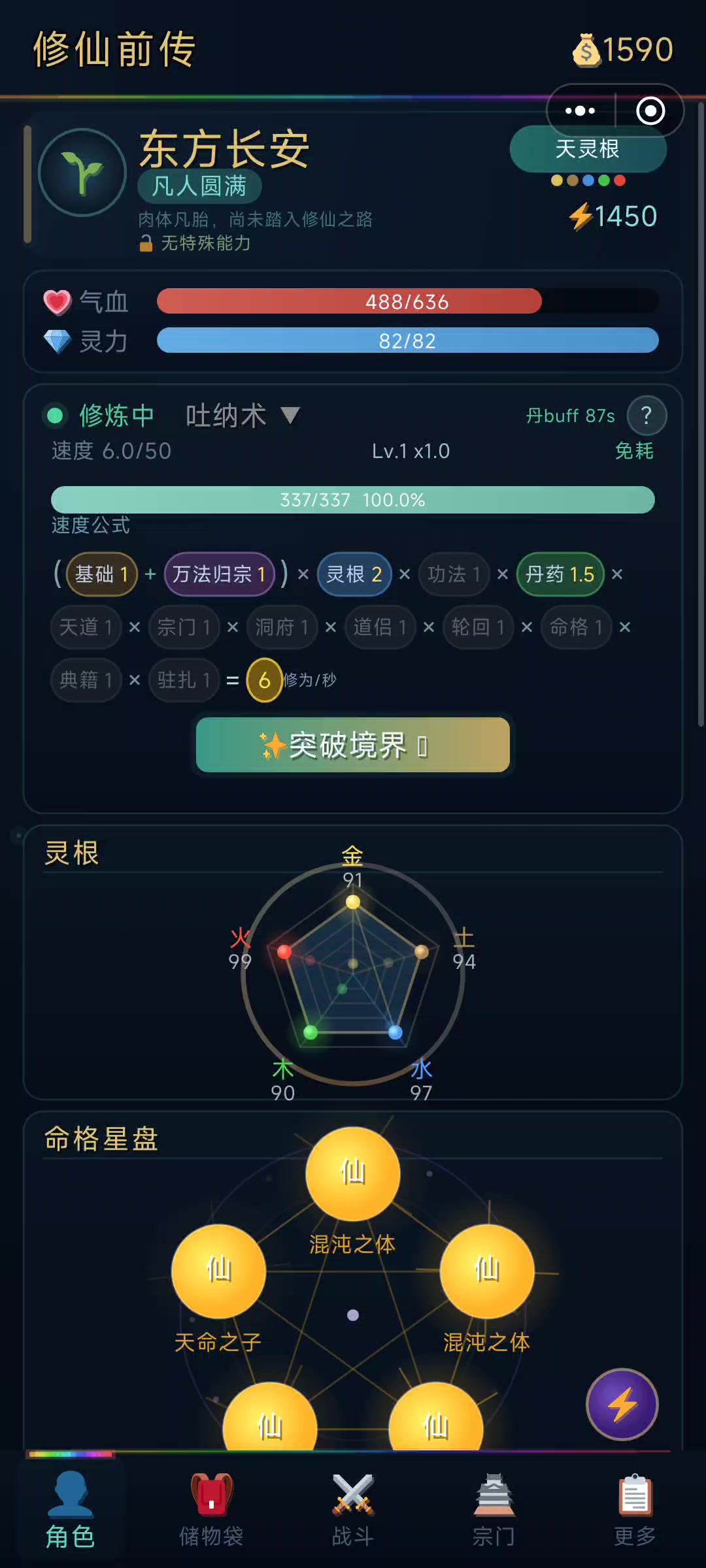Tap the 基础 1 chip
706x1568 pixels.
(x=102, y=574)
